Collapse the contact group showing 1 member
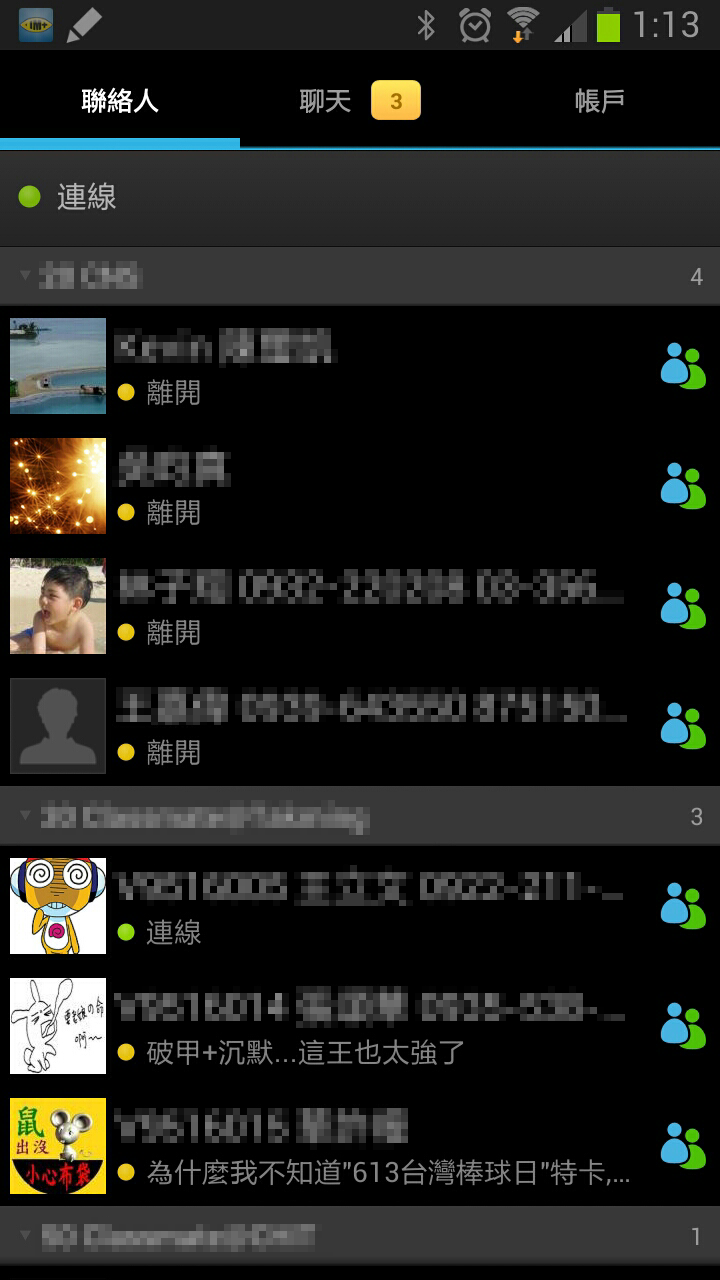The width and height of the screenshot is (720, 1280). (360, 1237)
